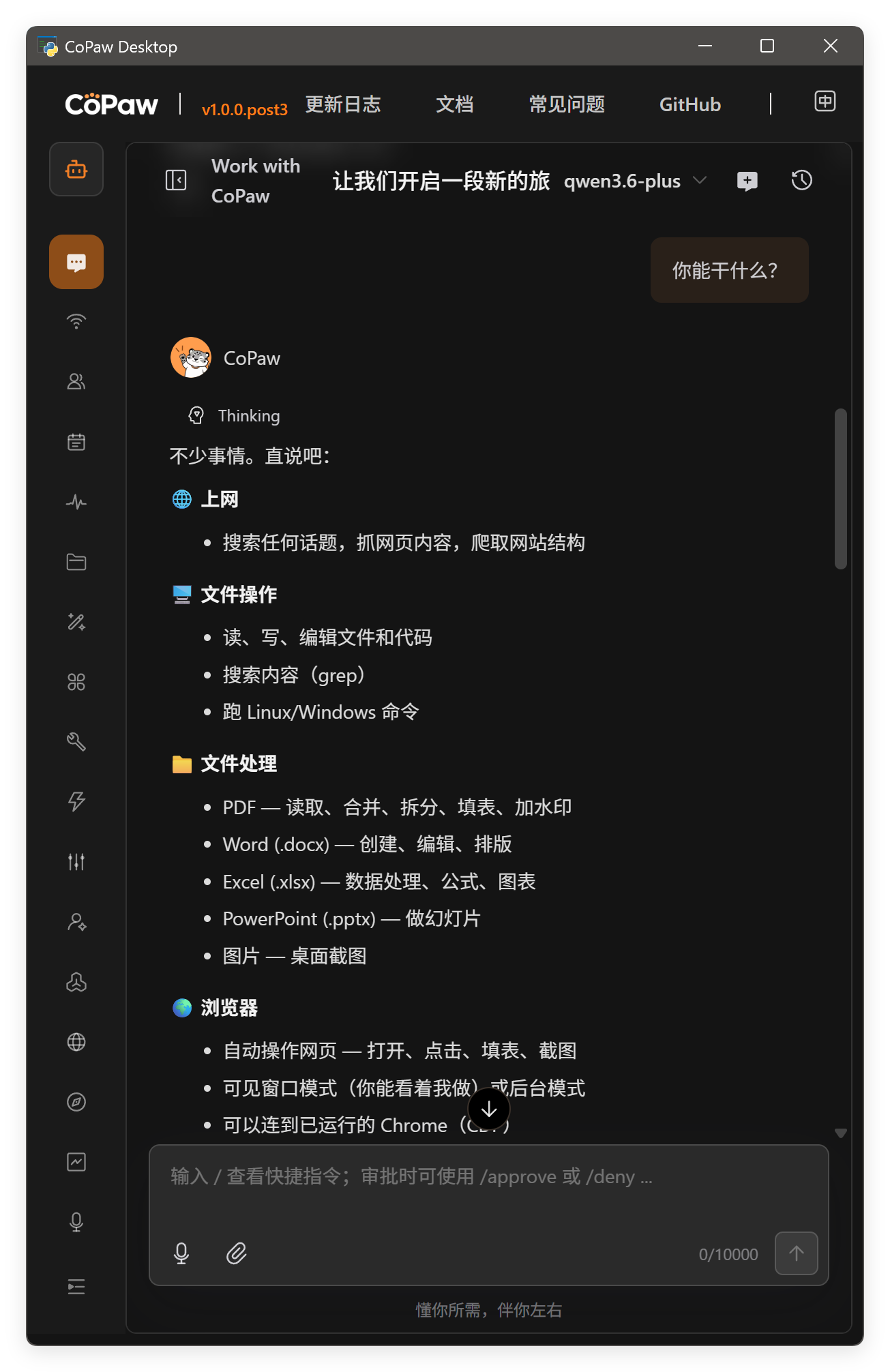The height and width of the screenshot is (1372, 890).
Task: Collapse the chat sidebar panel
Action: pyautogui.click(x=176, y=181)
